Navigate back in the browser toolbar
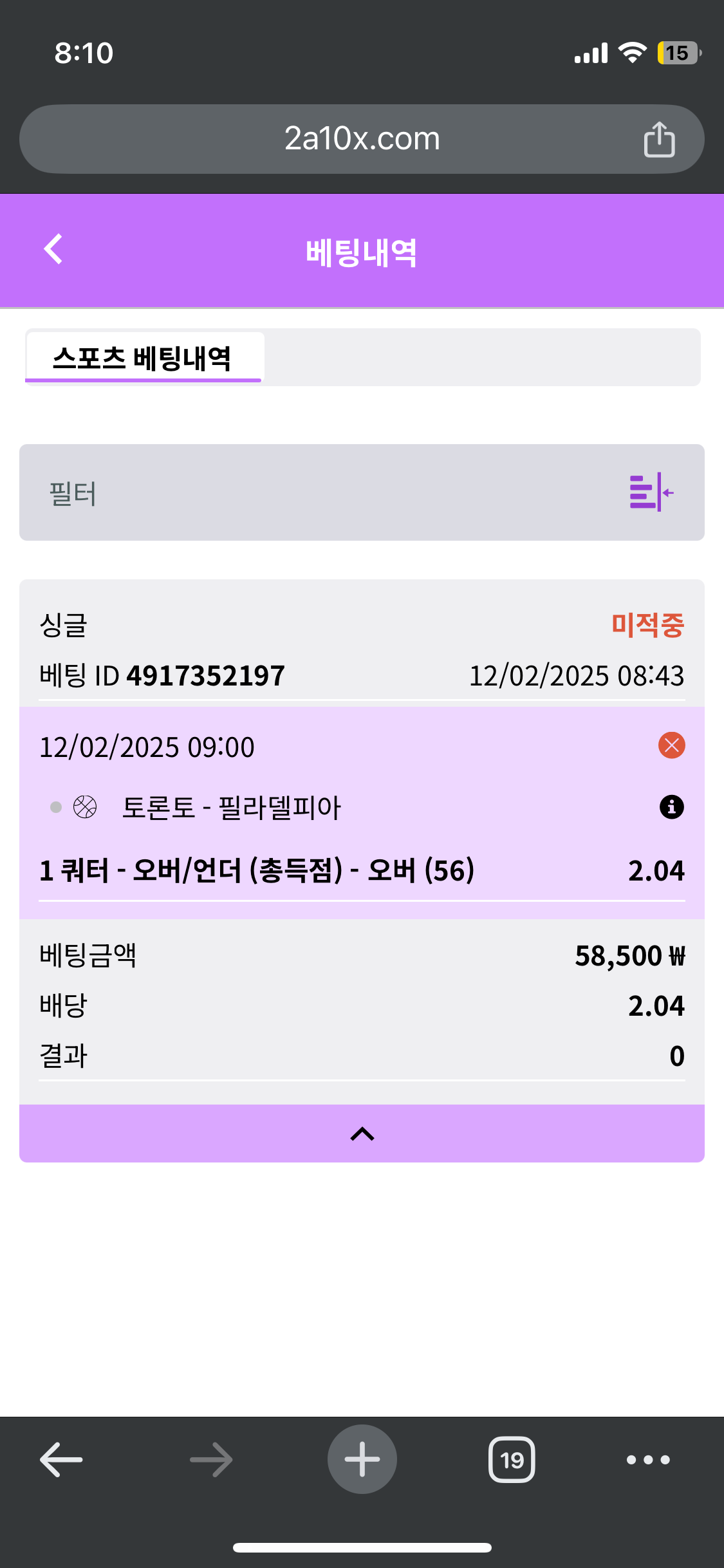The height and width of the screenshot is (1568, 724). 61,1459
